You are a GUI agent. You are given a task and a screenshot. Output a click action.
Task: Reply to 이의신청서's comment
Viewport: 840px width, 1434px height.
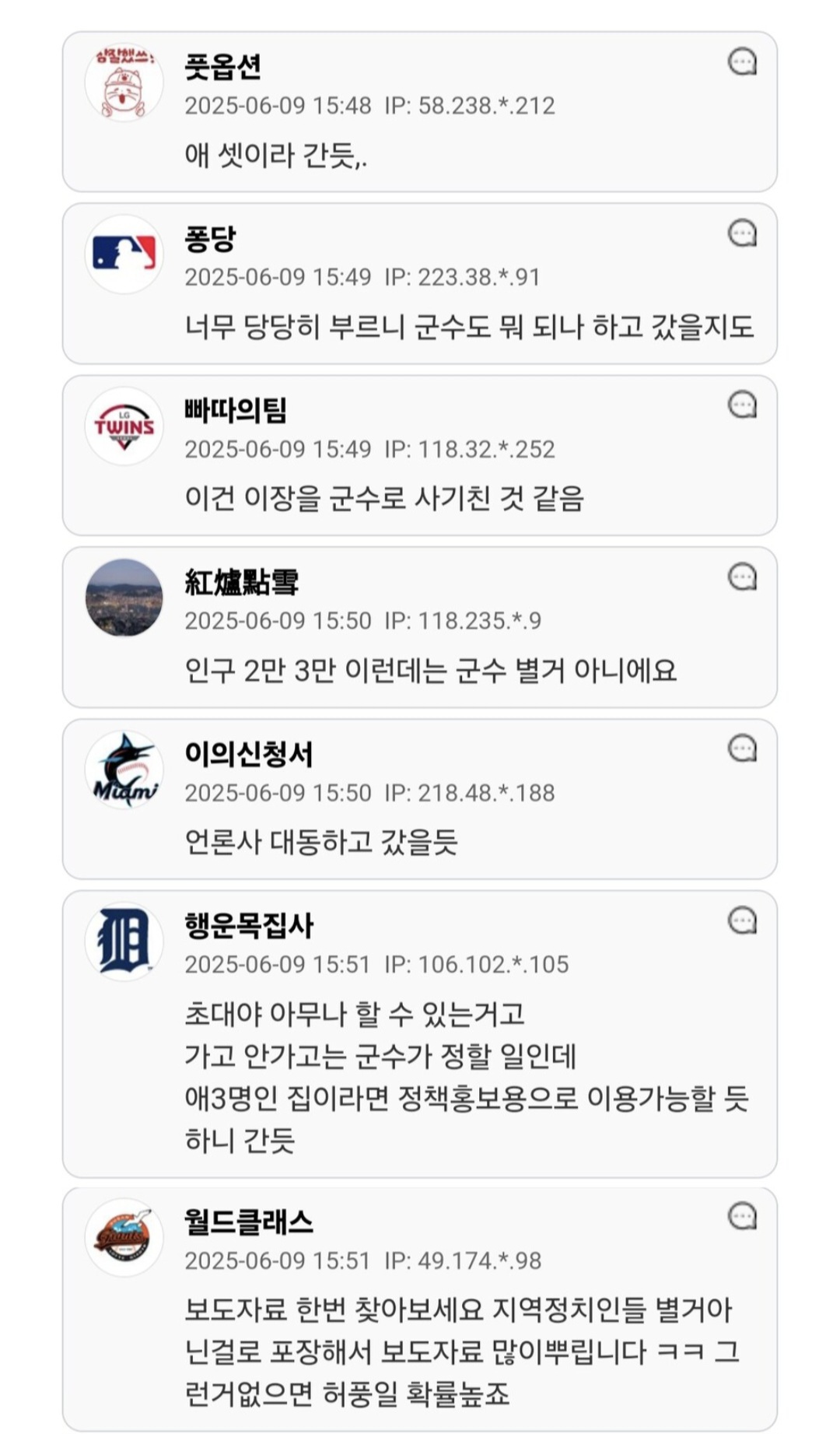coord(742,749)
